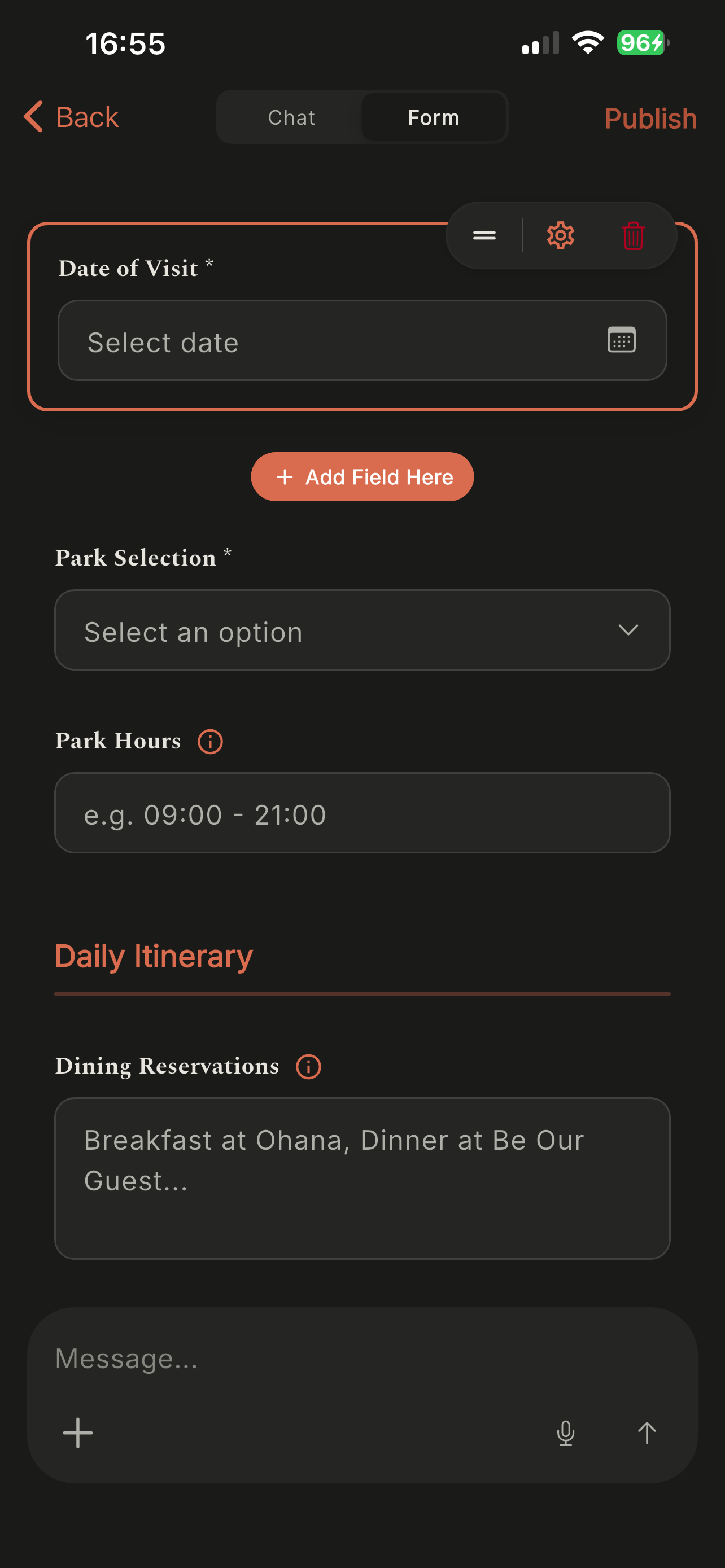This screenshot has width=725, height=1568.
Task: Switch to the Form tab
Action: (433, 117)
